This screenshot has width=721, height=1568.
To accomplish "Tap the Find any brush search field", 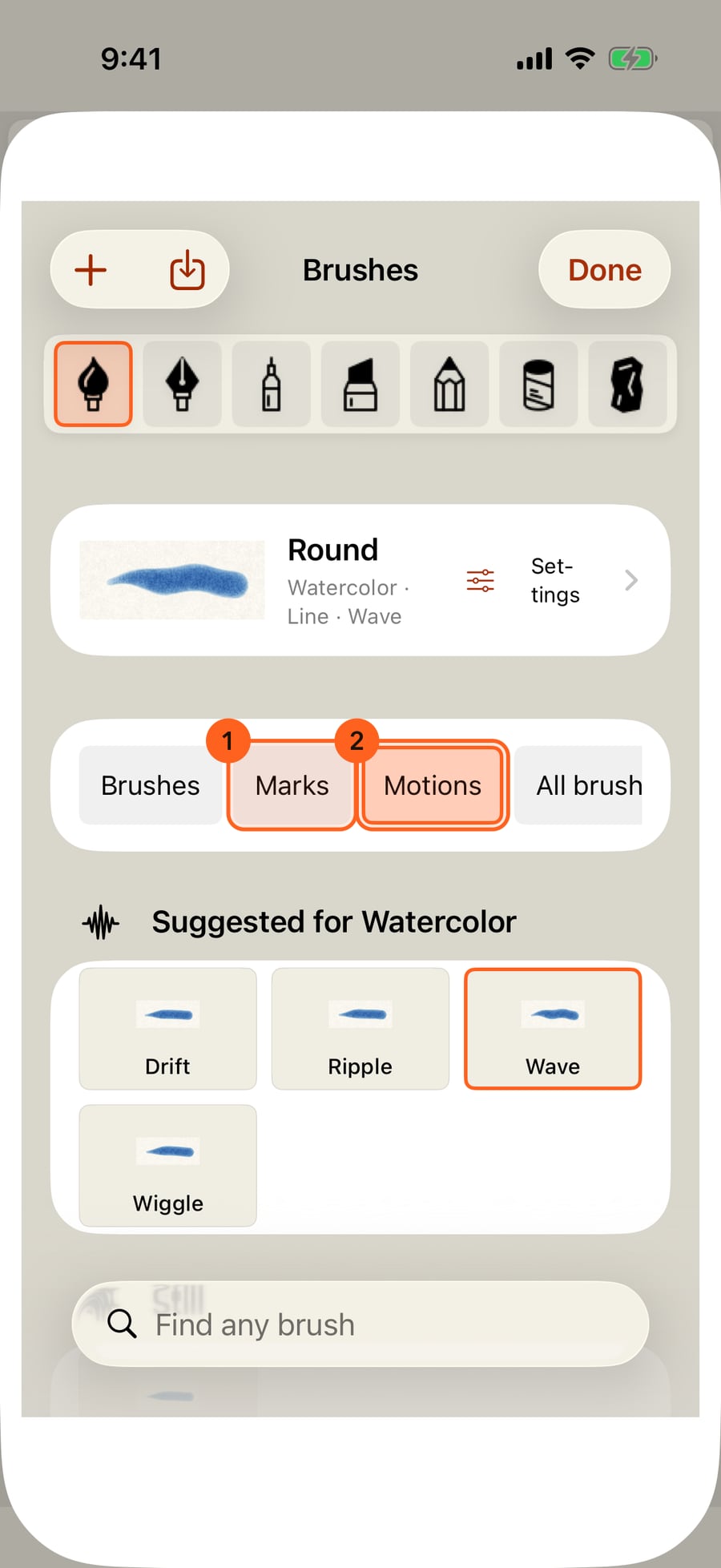I will [360, 1324].
